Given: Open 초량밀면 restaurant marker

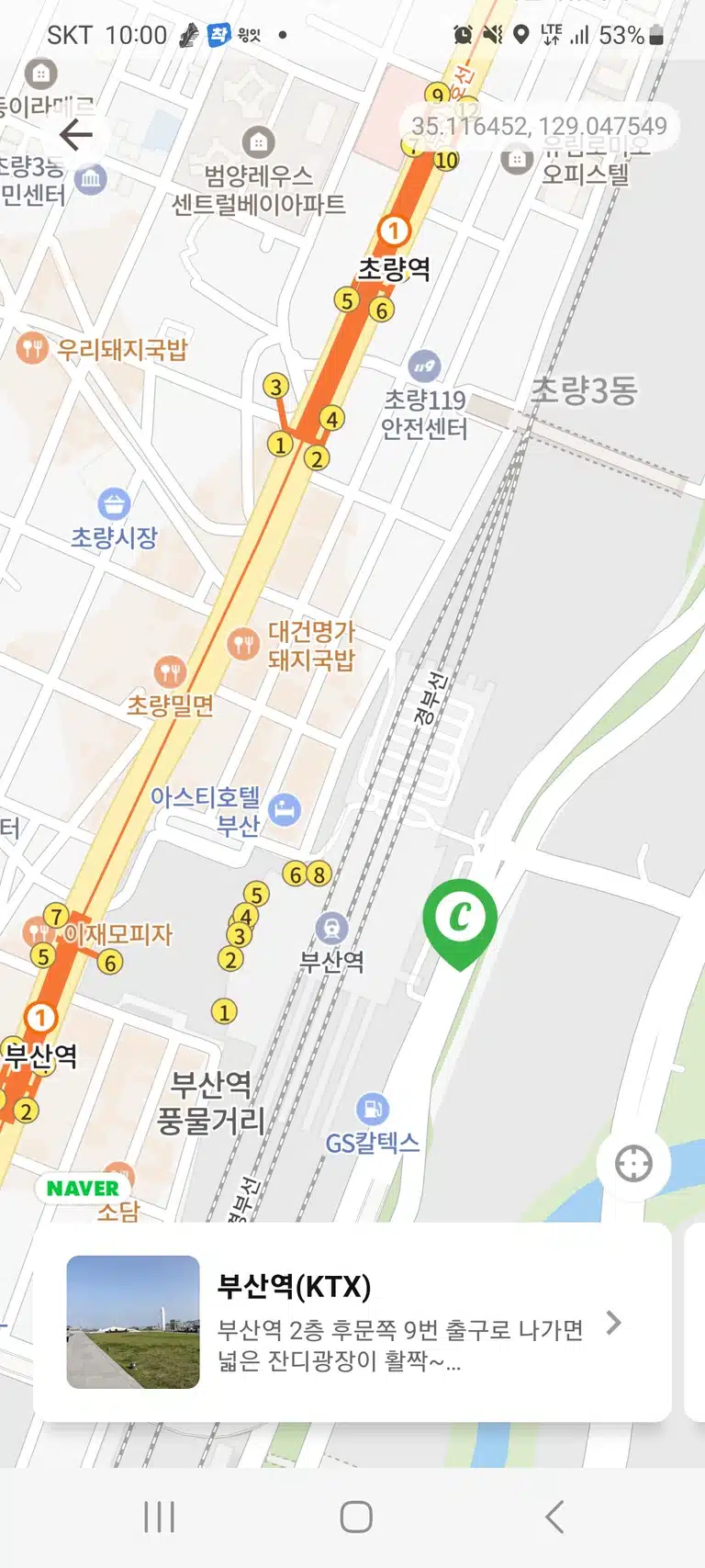Looking at the screenshot, I should [170, 672].
